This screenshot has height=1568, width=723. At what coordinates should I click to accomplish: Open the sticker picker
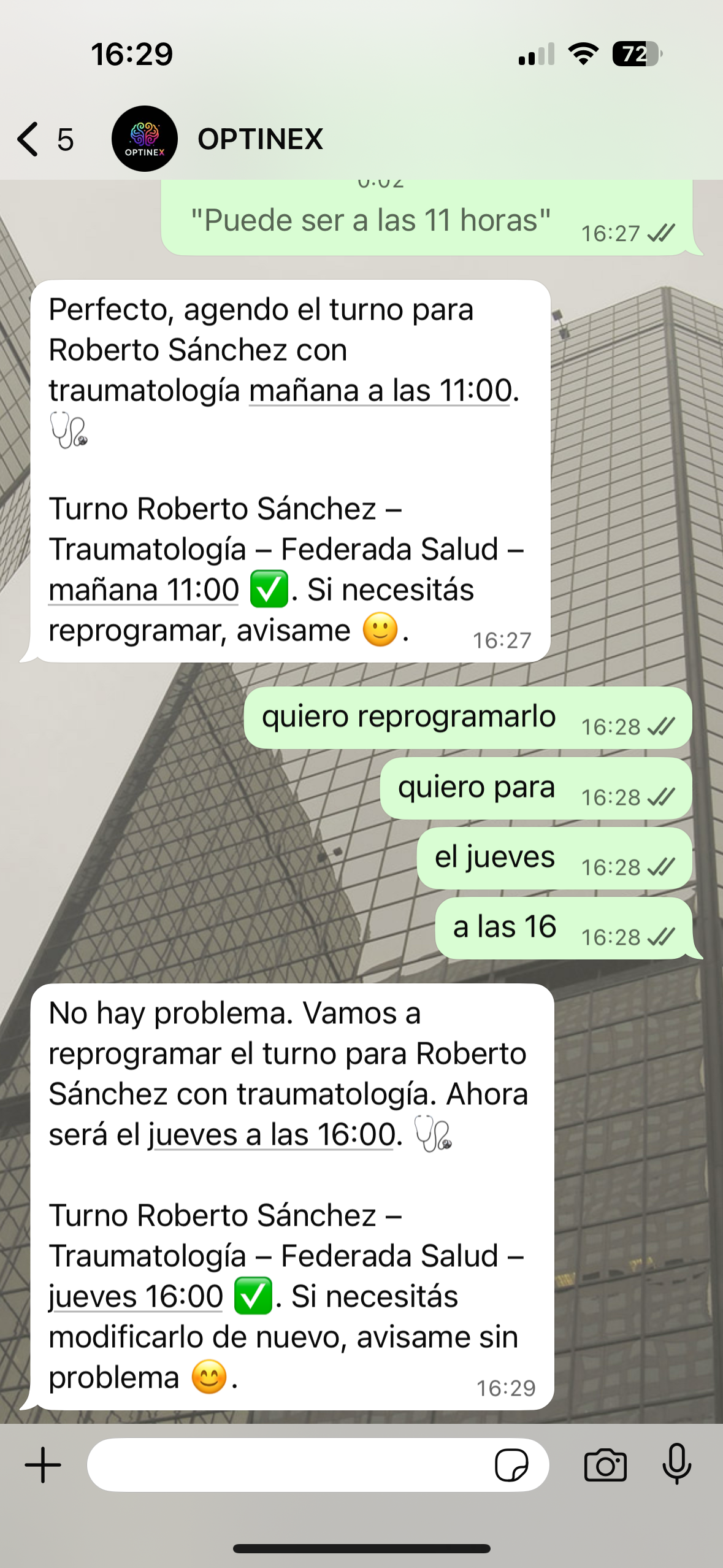coord(511,1465)
